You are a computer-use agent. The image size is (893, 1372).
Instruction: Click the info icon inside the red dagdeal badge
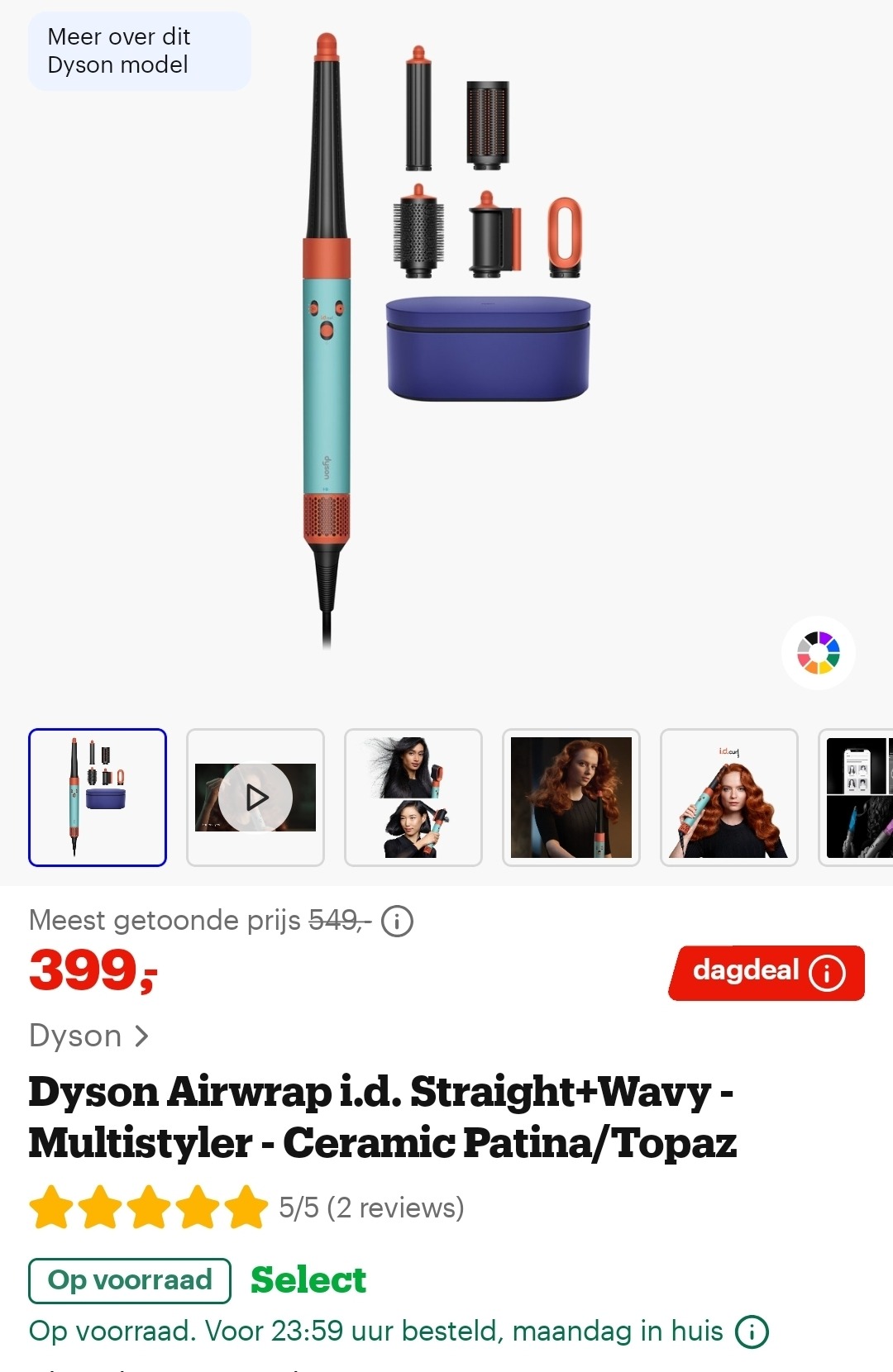click(828, 973)
